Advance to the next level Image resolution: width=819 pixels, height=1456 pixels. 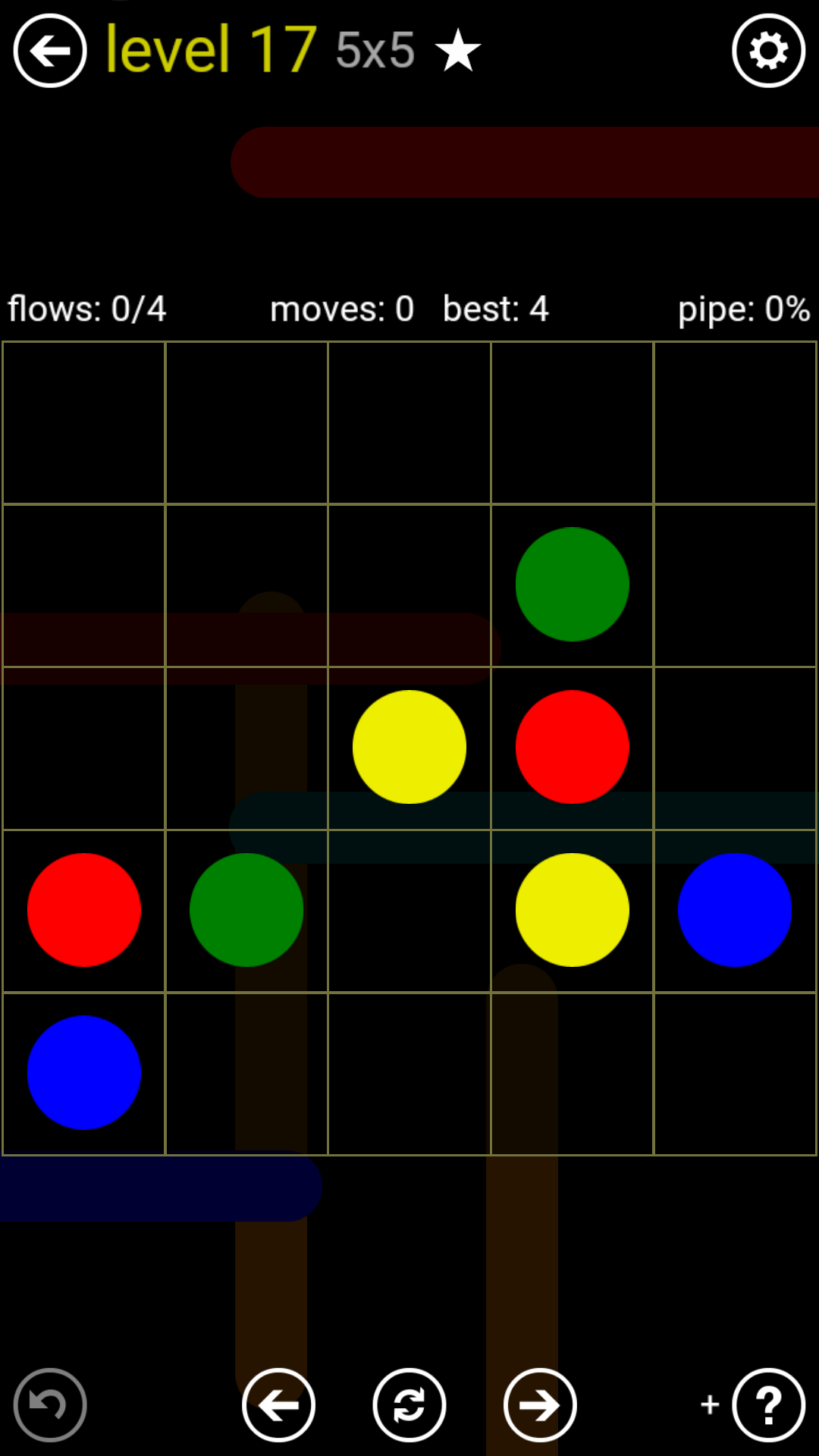pyautogui.click(x=540, y=1405)
